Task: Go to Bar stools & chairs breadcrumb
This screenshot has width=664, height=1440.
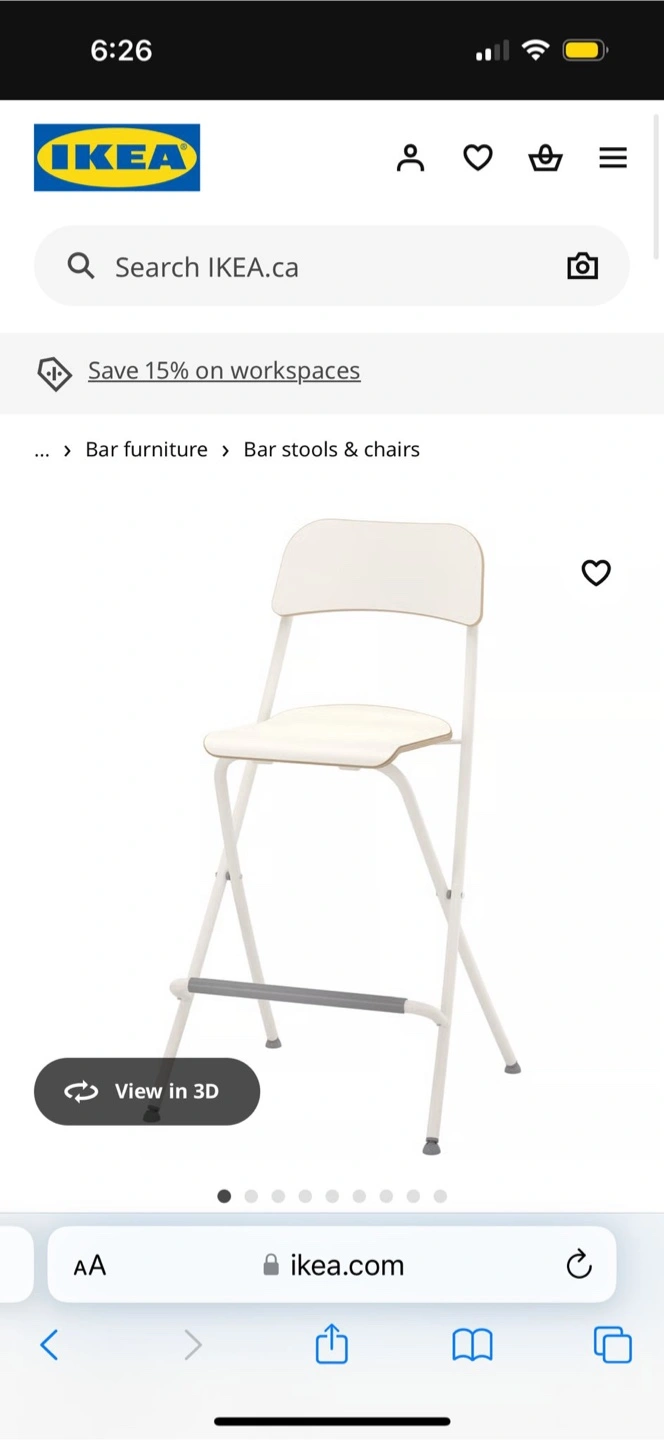Action: 332,450
